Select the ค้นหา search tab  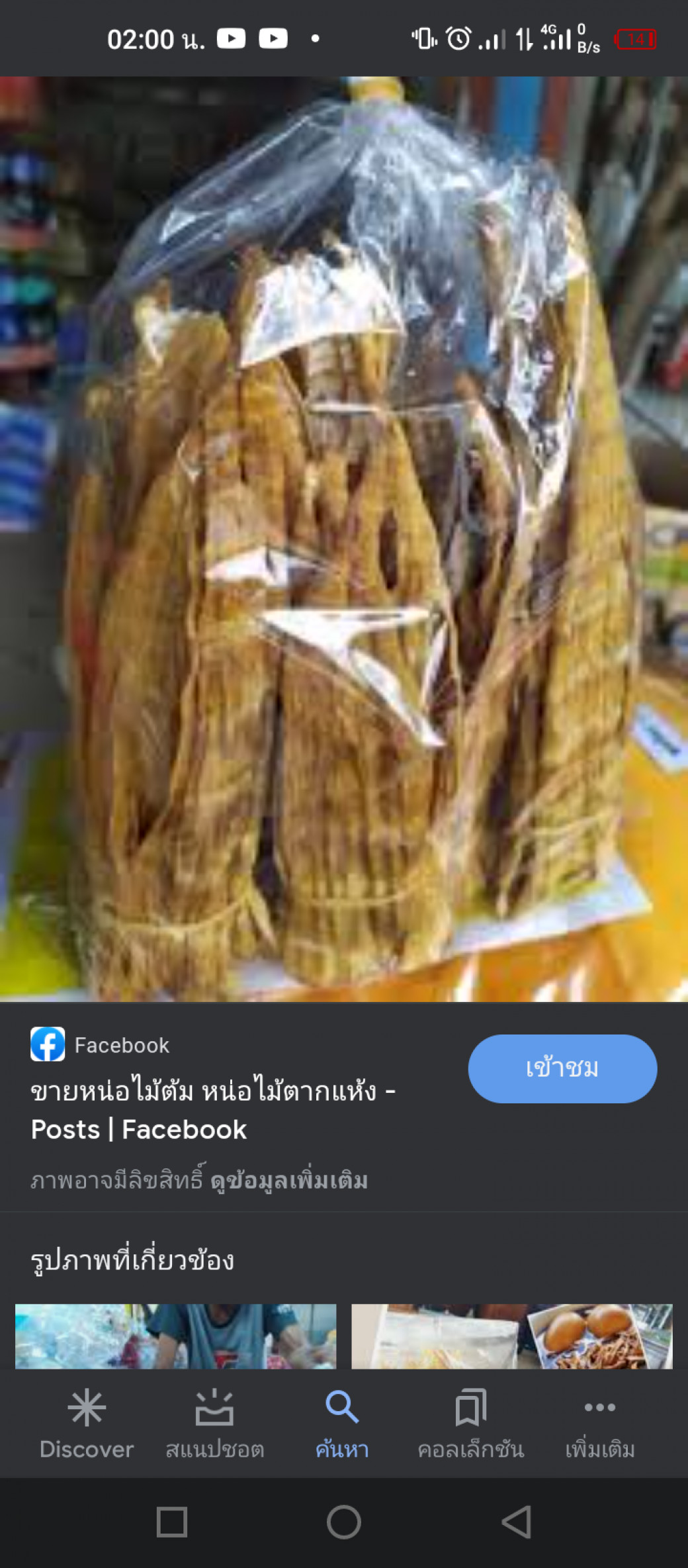click(x=342, y=1424)
